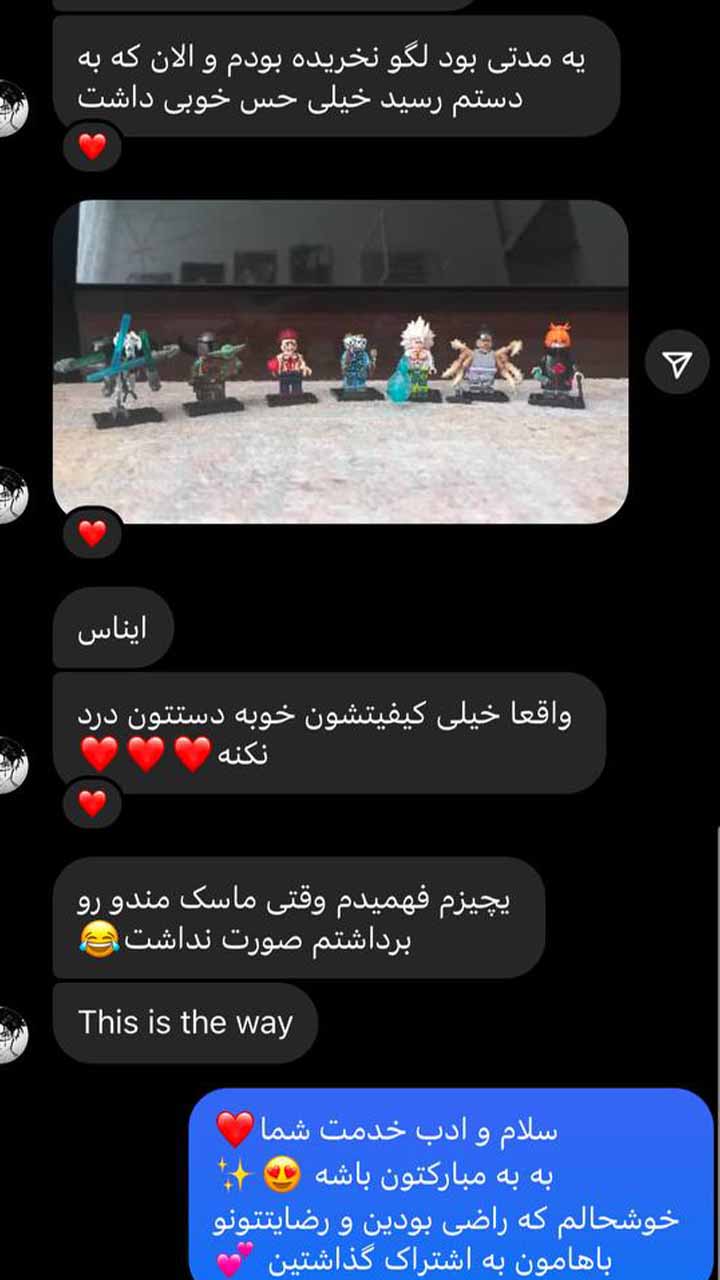Open the LEGO minifigures photo message
720x1280 pixels.
(341, 361)
